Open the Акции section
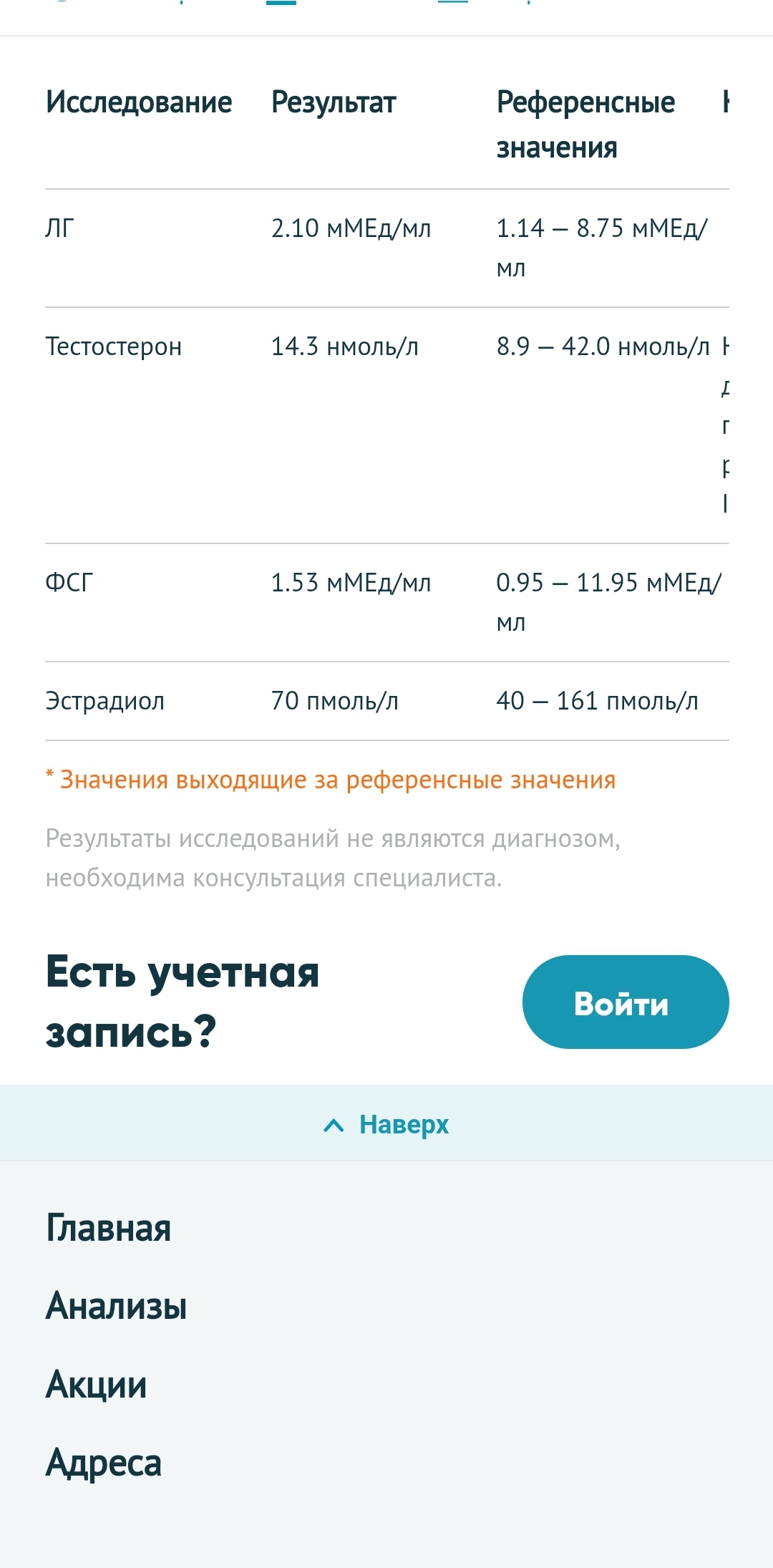 tap(97, 1384)
